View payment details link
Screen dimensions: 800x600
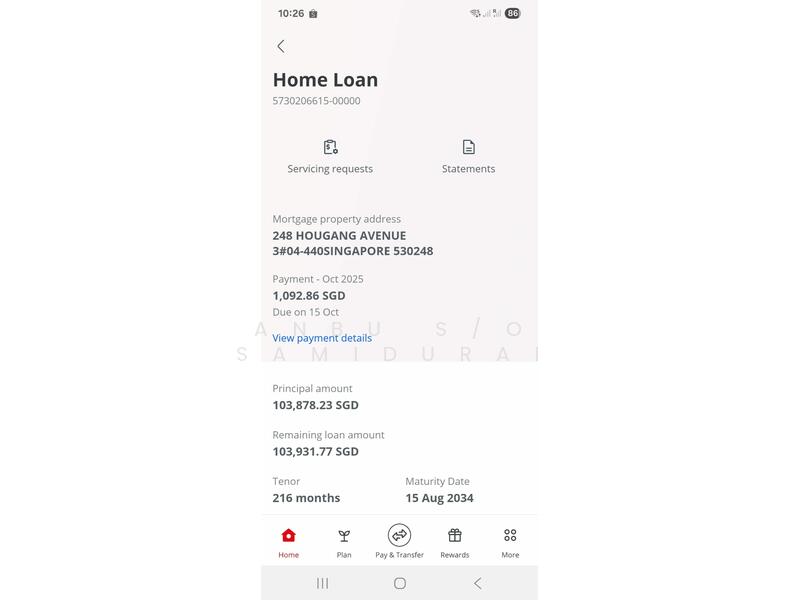(322, 338)
